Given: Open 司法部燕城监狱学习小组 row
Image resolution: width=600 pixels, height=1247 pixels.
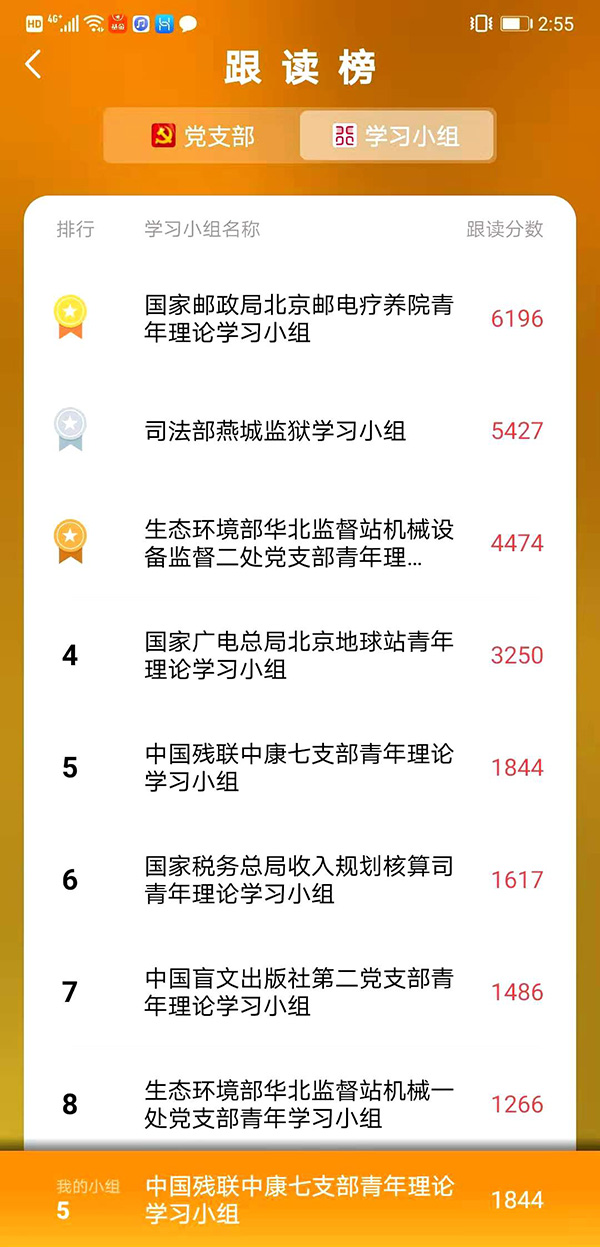Looking at the screenshot, I should [300, 431].
